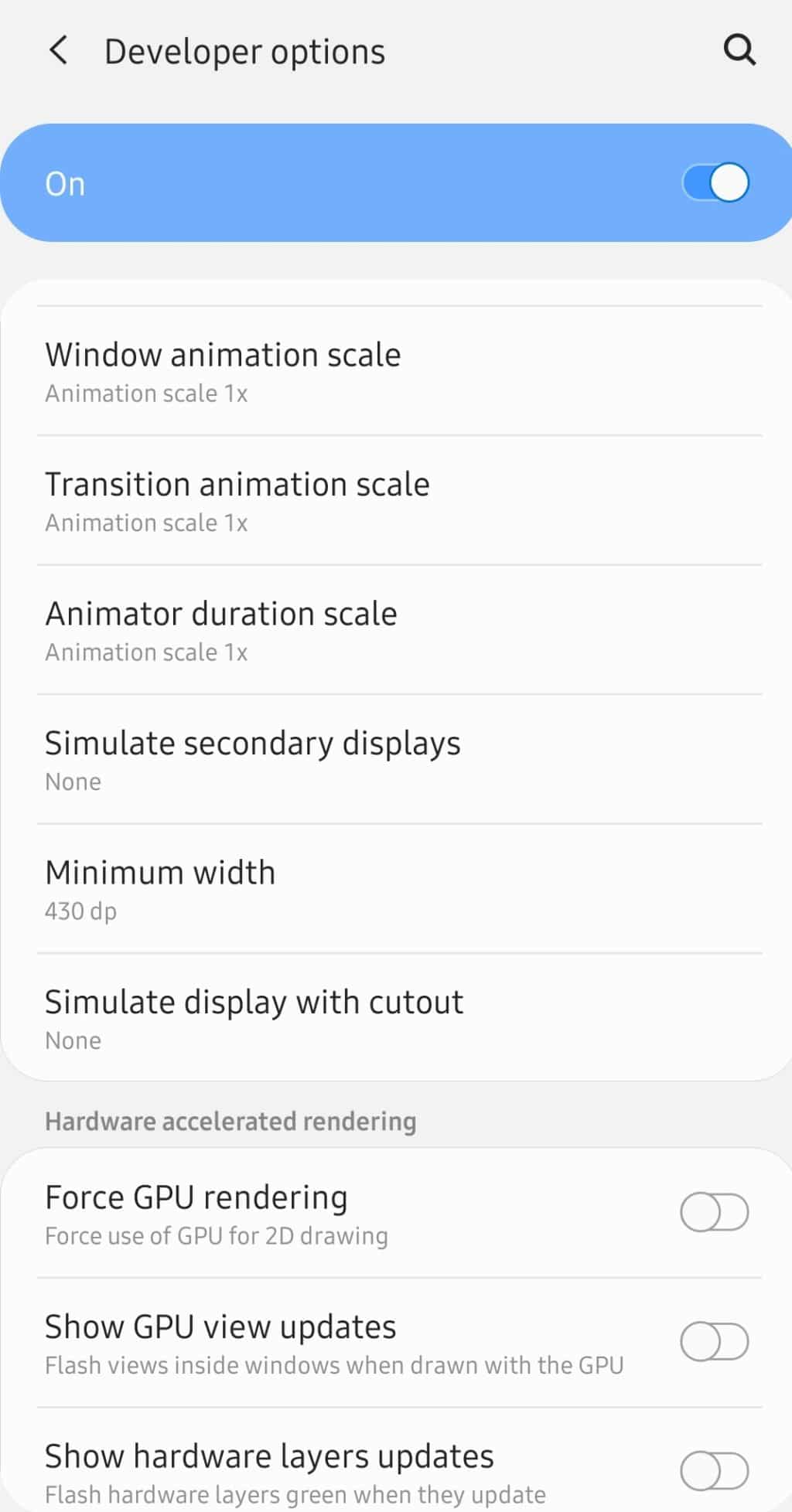Tap the On label inside the blue bar
This screenshot has height=1512, width=792.
64,183
